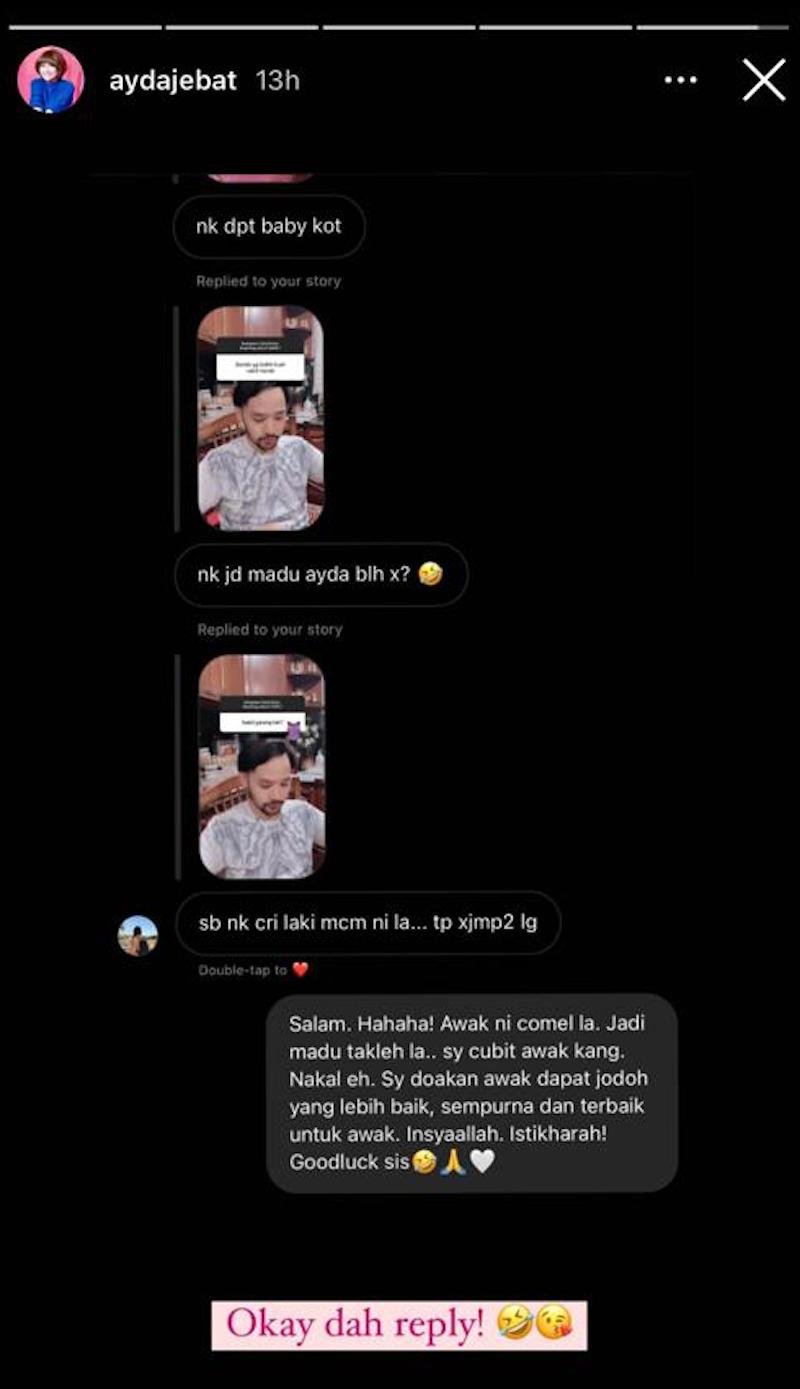Close the story viewer

pyautogui.click(x=764, y=80)
